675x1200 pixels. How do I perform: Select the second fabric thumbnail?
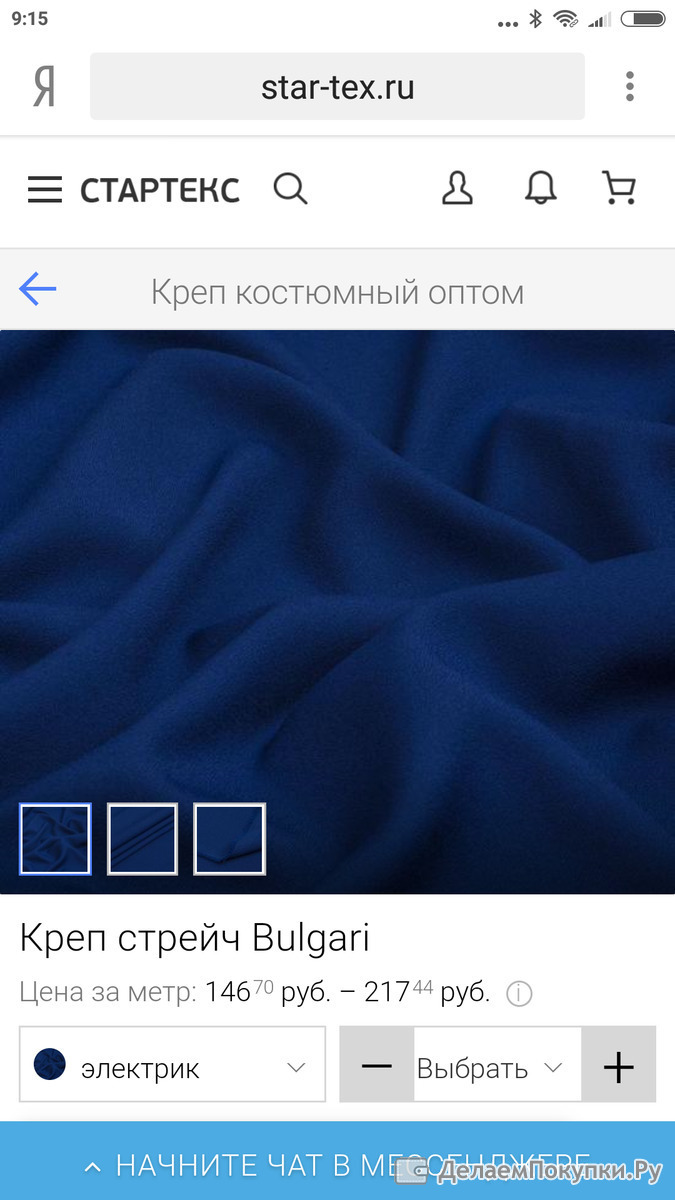142,839
